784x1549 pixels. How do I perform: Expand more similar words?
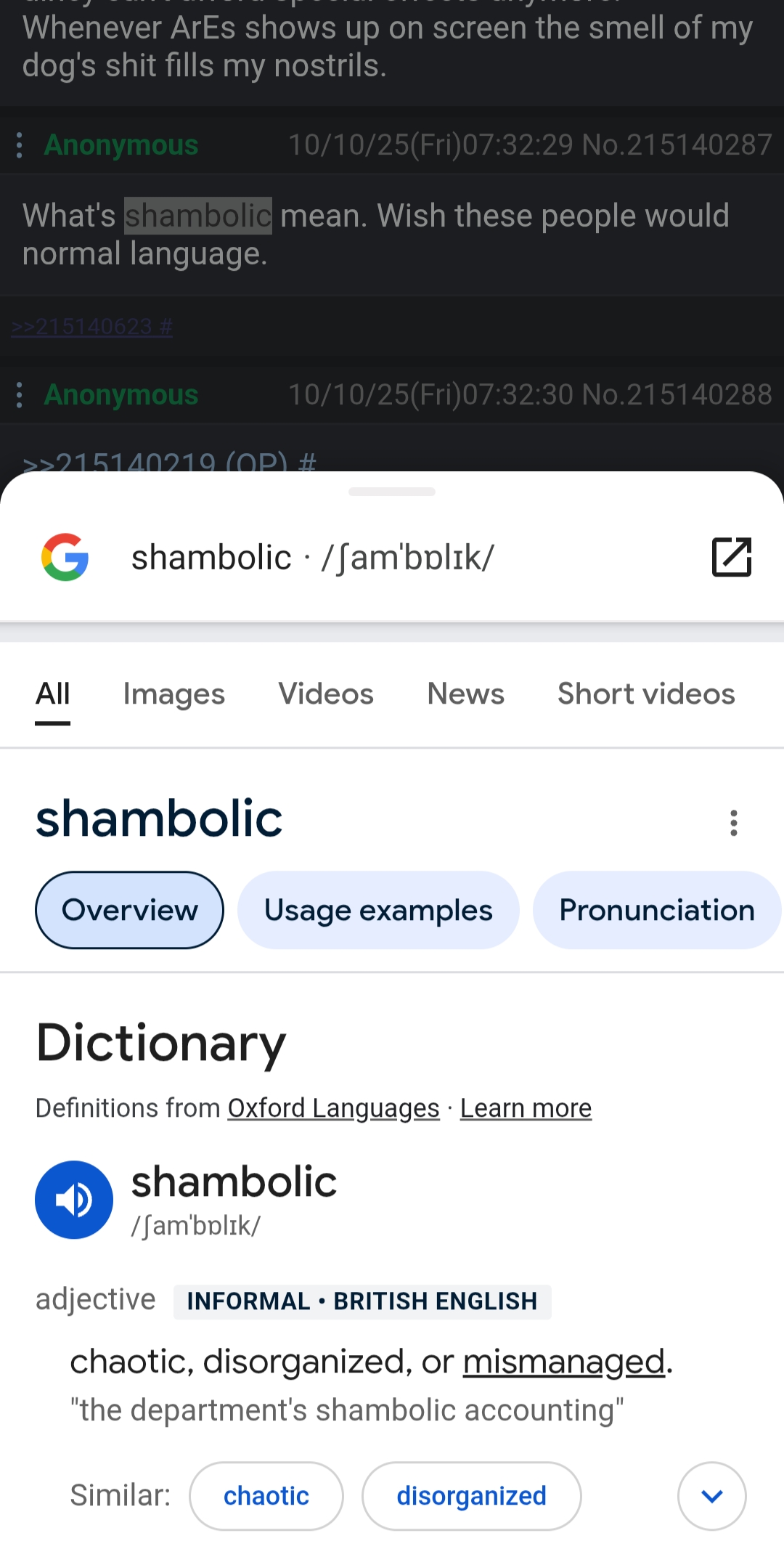tap(711, 1496)
